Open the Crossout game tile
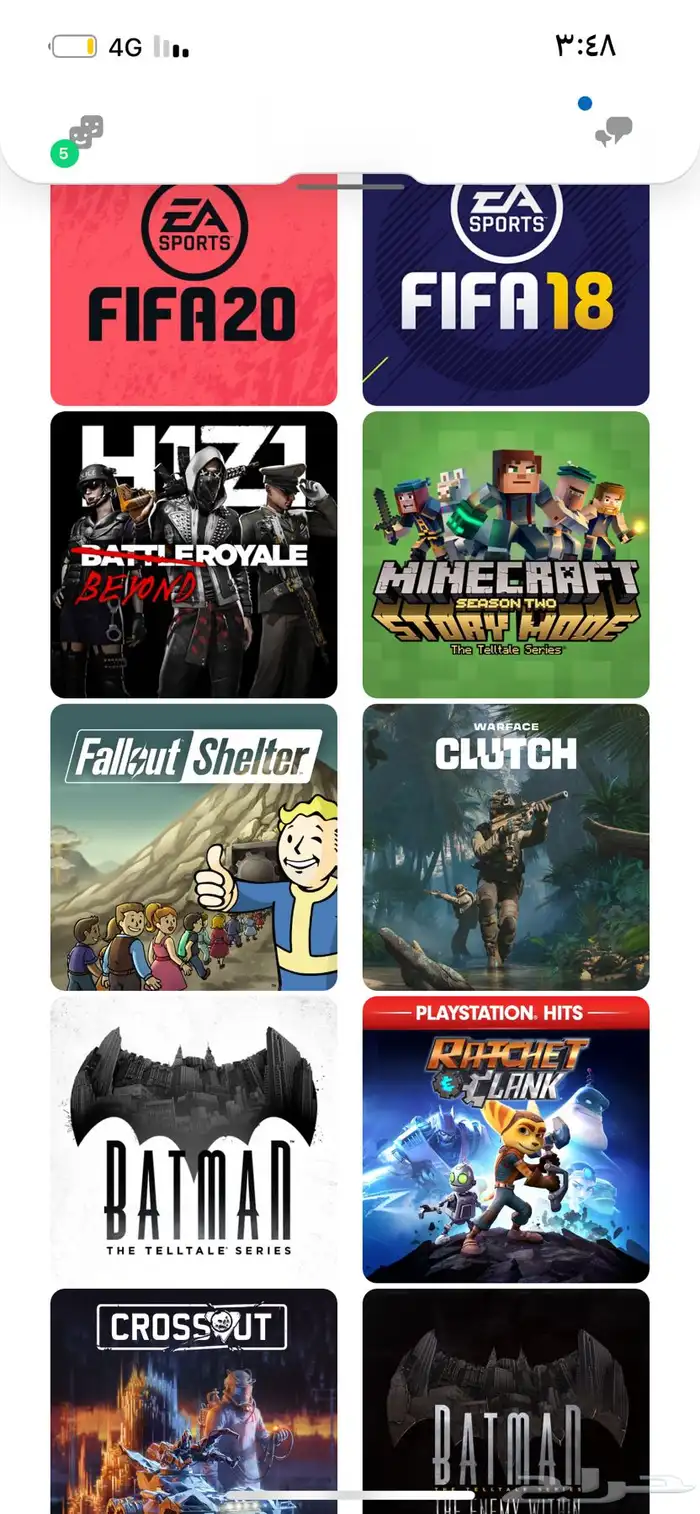The image size is (700, 1514). tap(193, 1400)
